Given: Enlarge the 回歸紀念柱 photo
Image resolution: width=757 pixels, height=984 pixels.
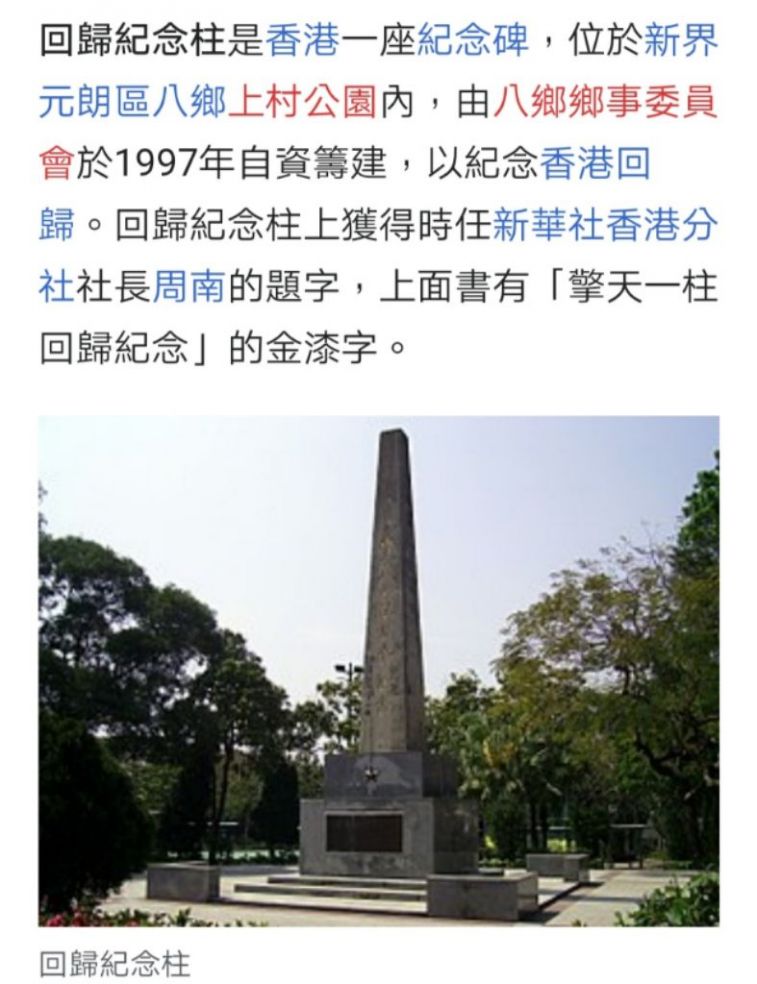Looking at the screenshot, I should coord(378,670).
